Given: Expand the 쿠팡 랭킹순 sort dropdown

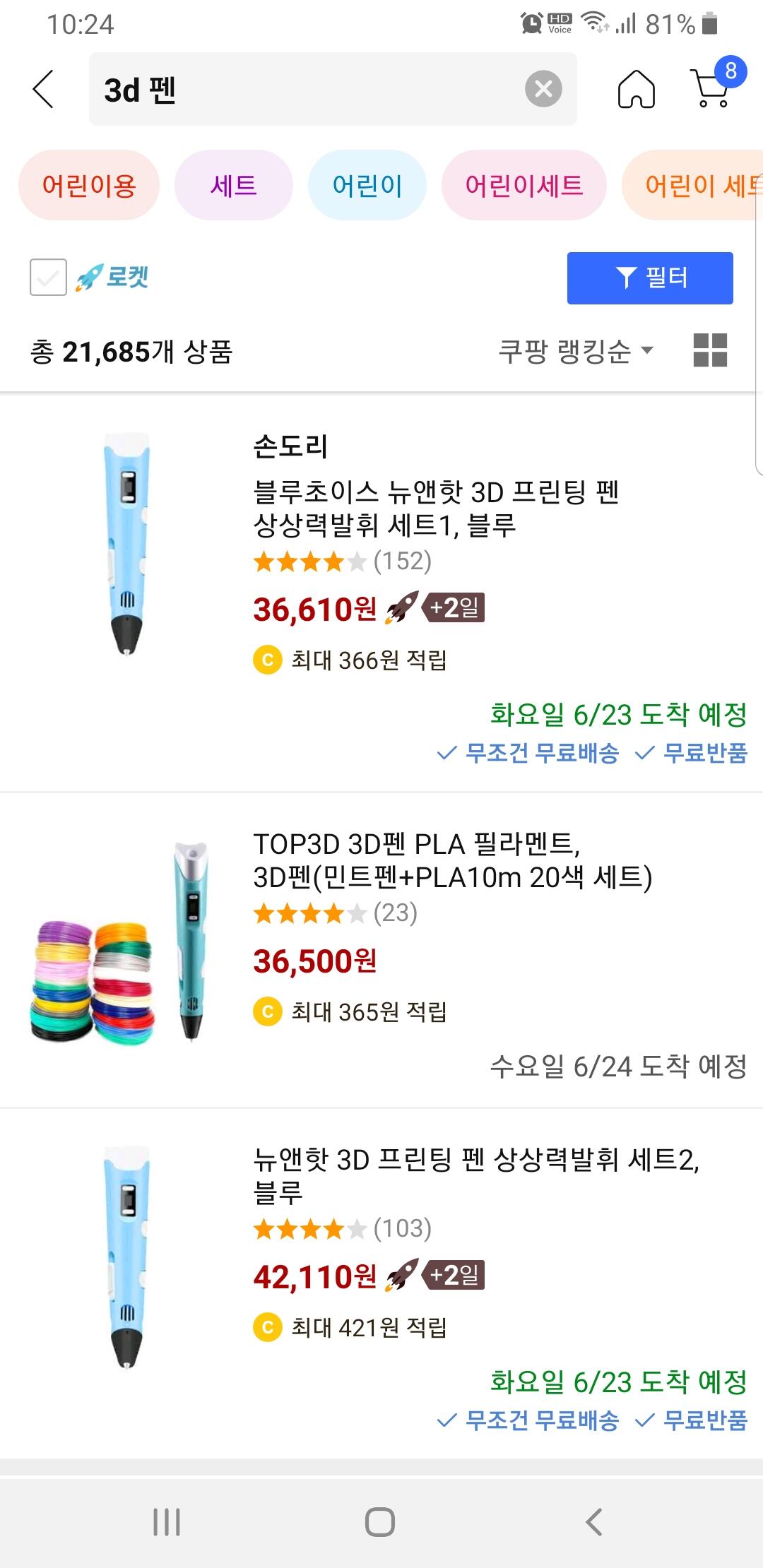Looking at the screenshot, I should pos(576,351).
